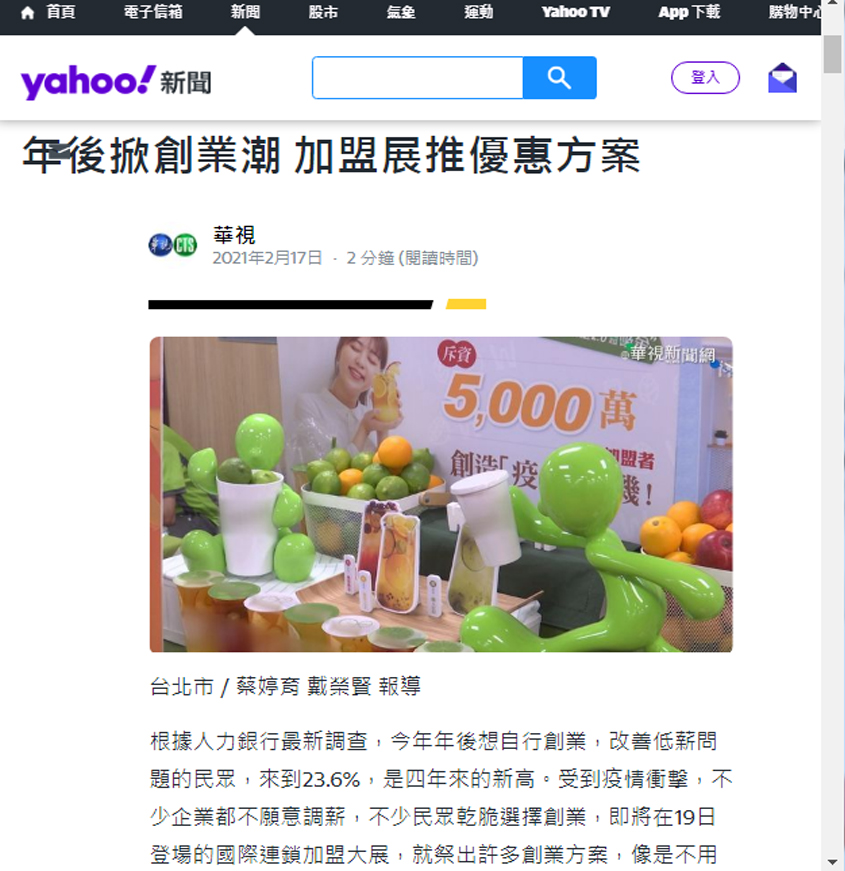The width and height of the screenshot is (845, 871).
Task: Open the article's video image
Action: click(x=441, y=494)
